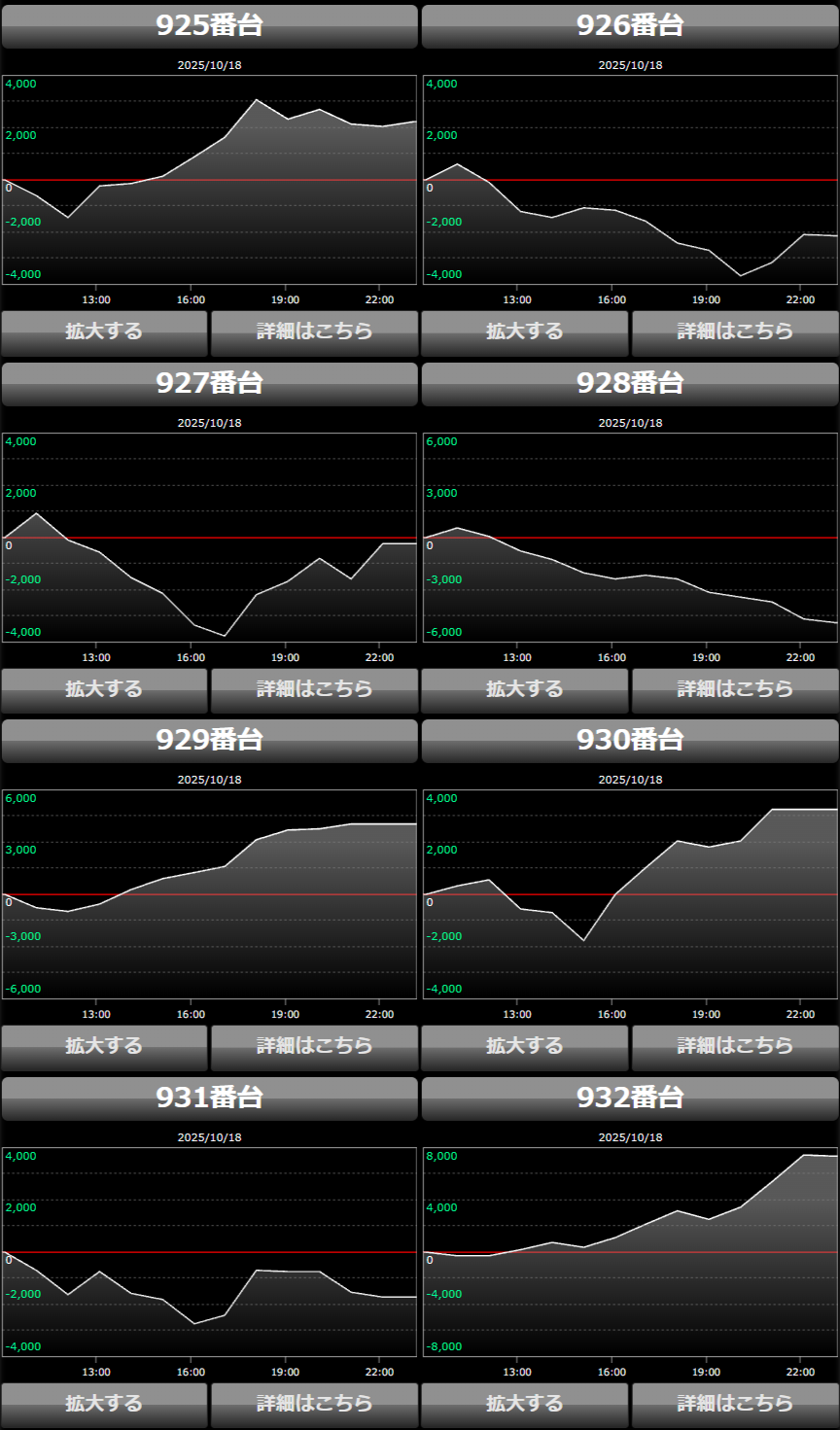Open 詳細はこちら for 930番台
840x1430 pixels.
(735, 1047)
